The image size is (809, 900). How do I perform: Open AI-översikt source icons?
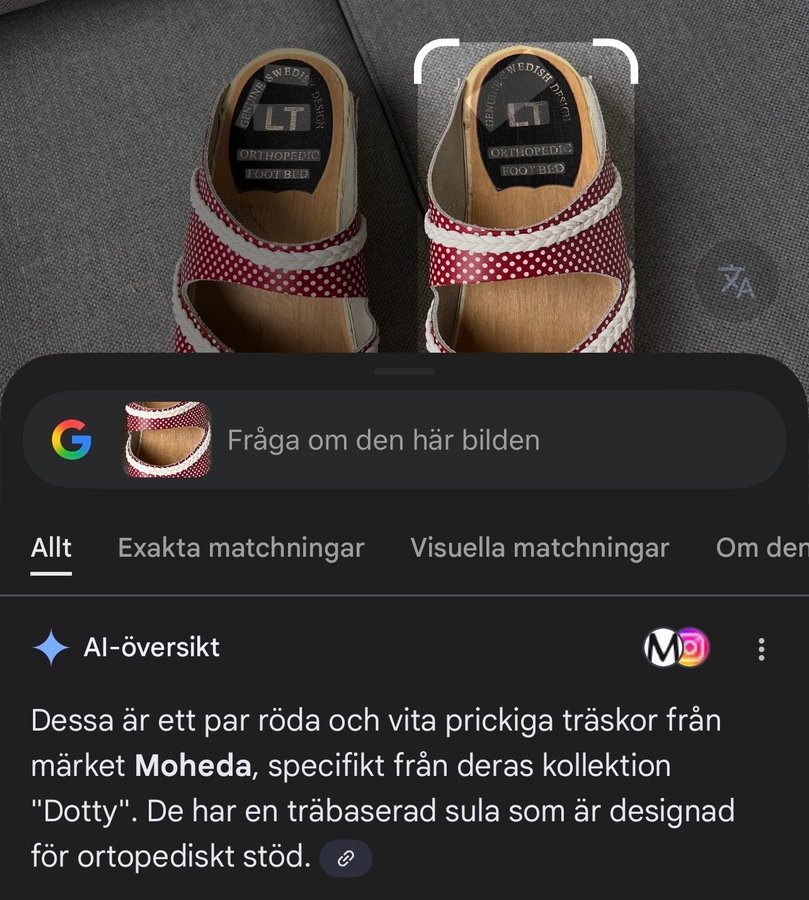676,648
